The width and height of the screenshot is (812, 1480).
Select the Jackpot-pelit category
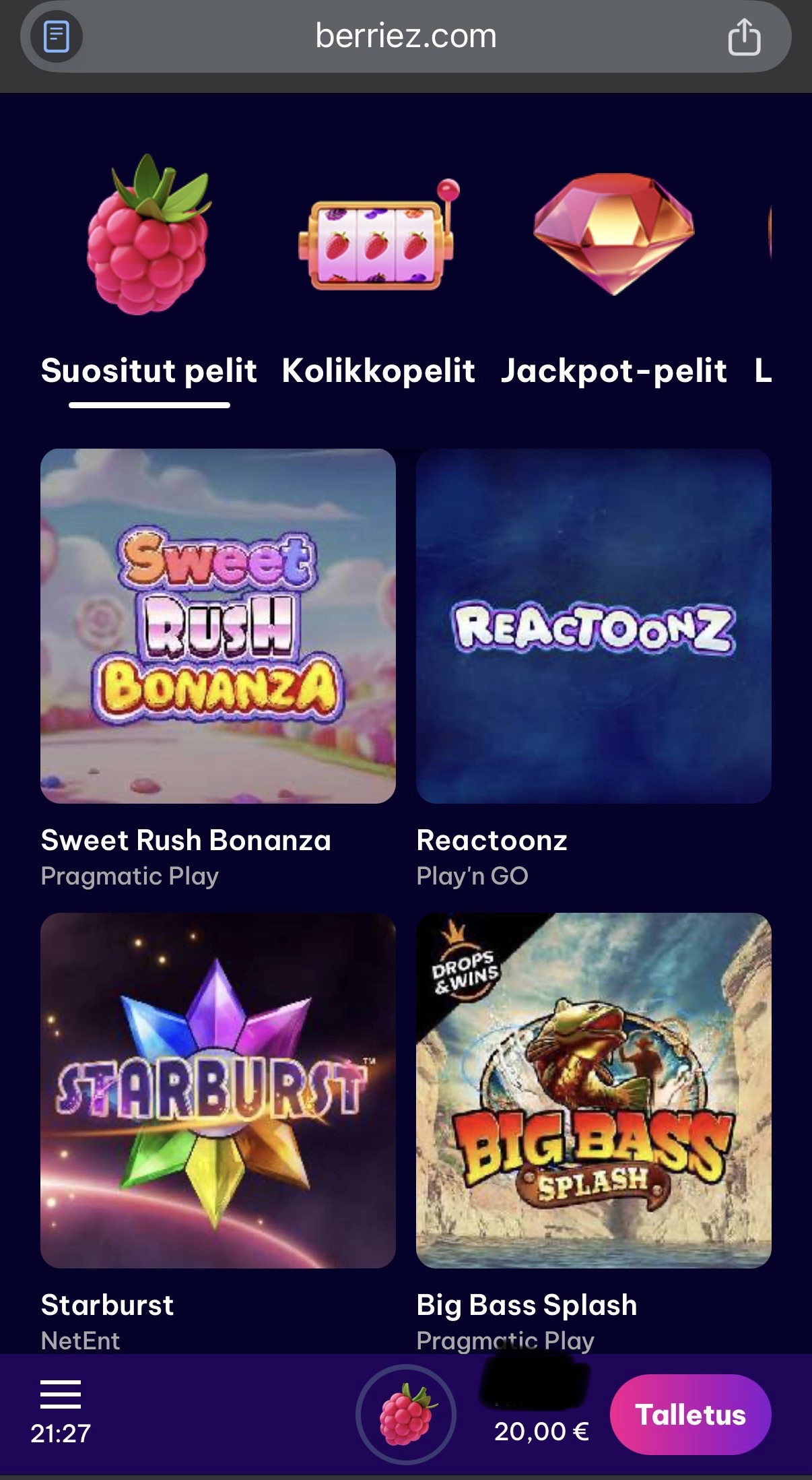pos(613,371)
